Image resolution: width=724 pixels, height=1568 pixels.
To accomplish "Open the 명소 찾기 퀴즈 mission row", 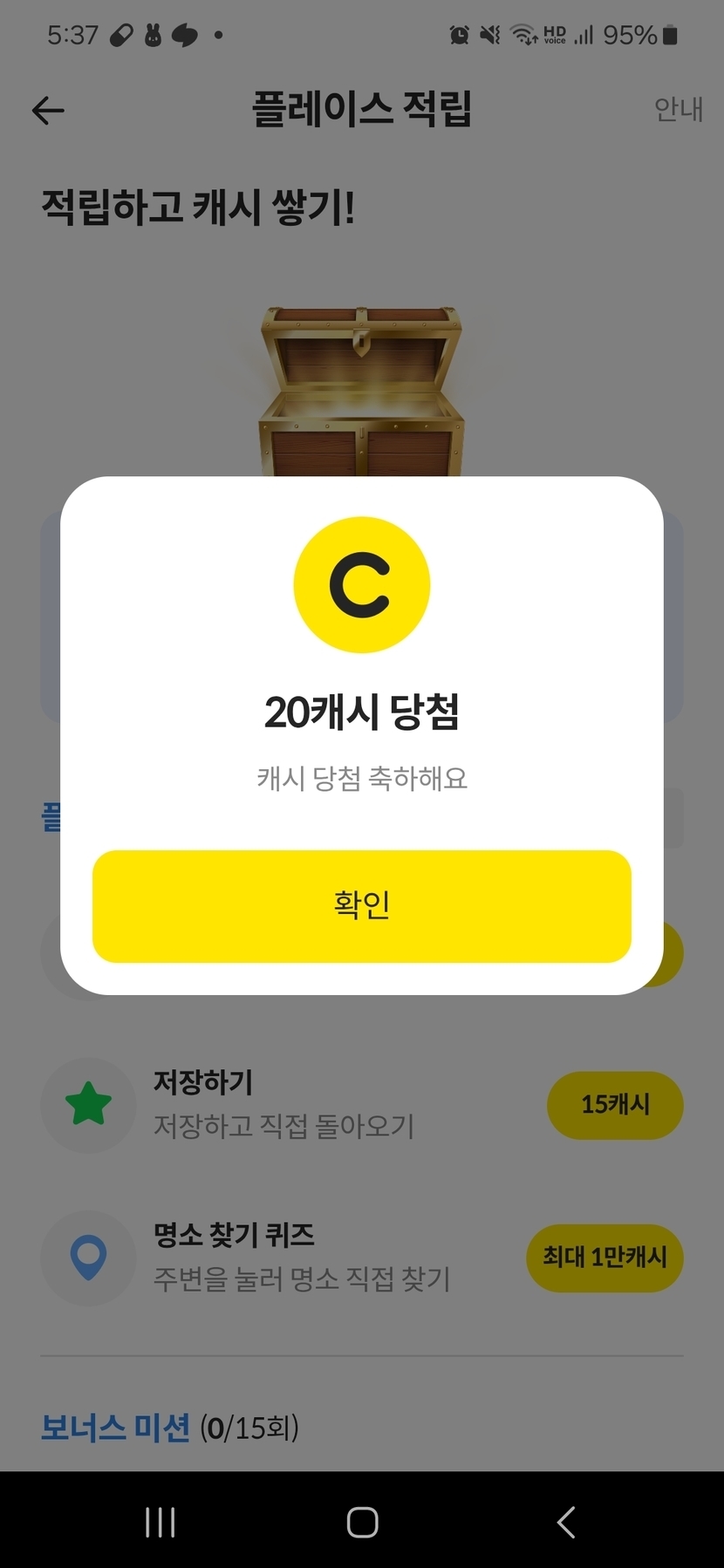I will coord(300,1258).
